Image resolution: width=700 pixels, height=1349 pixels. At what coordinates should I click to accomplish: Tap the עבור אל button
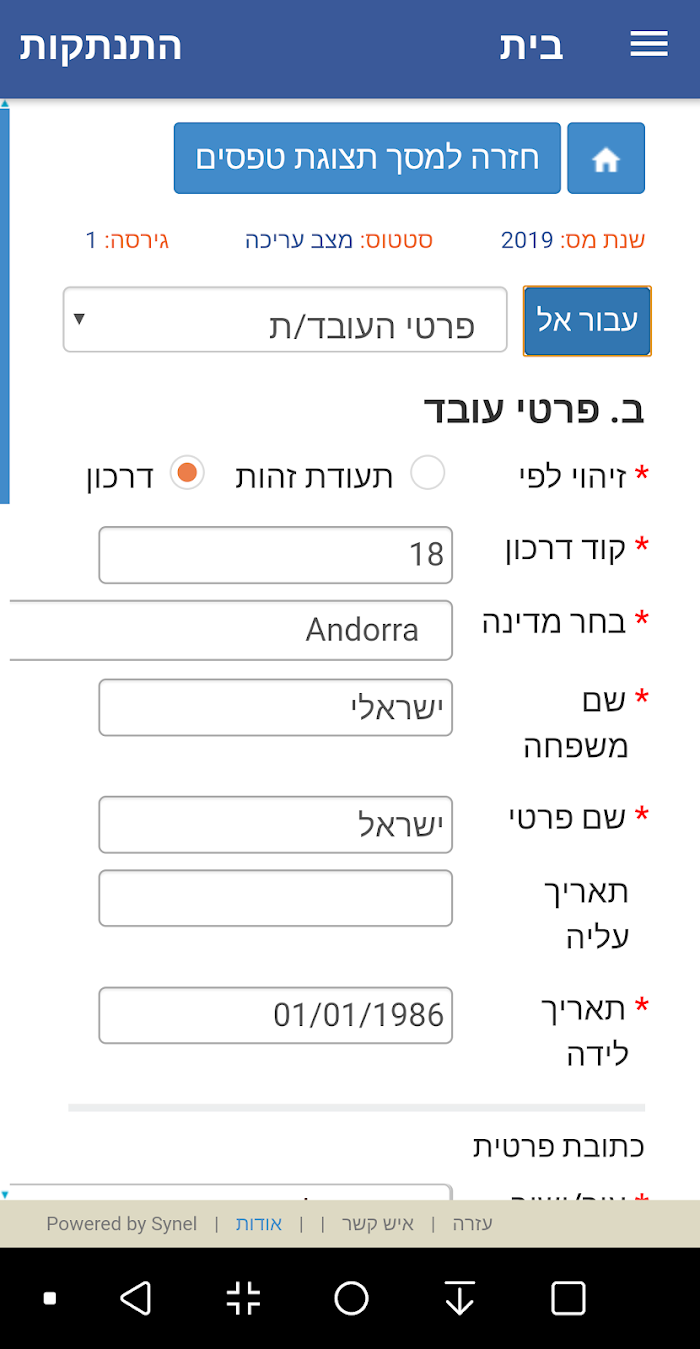click(587, 321)
